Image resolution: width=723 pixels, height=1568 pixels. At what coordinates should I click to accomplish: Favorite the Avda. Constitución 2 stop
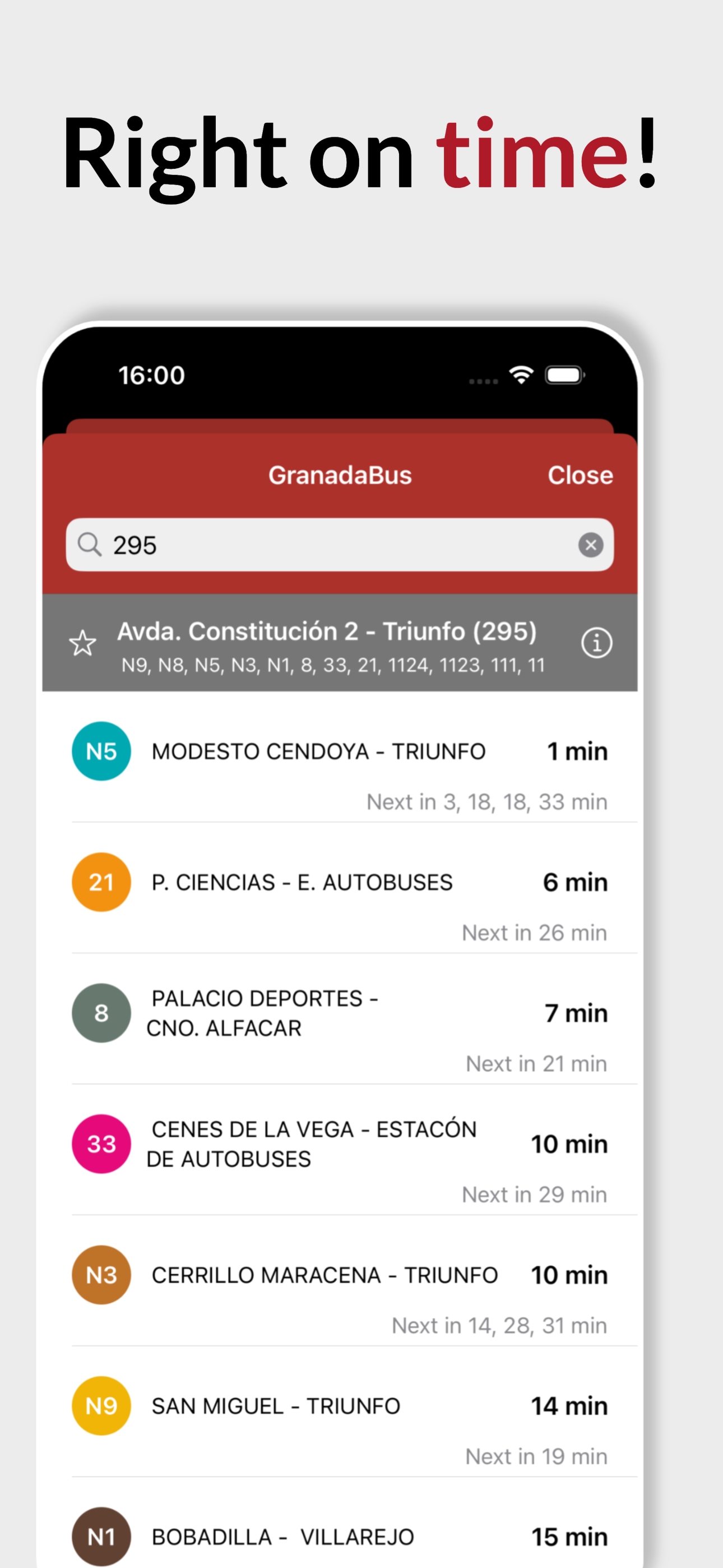[x=84, y=642]
